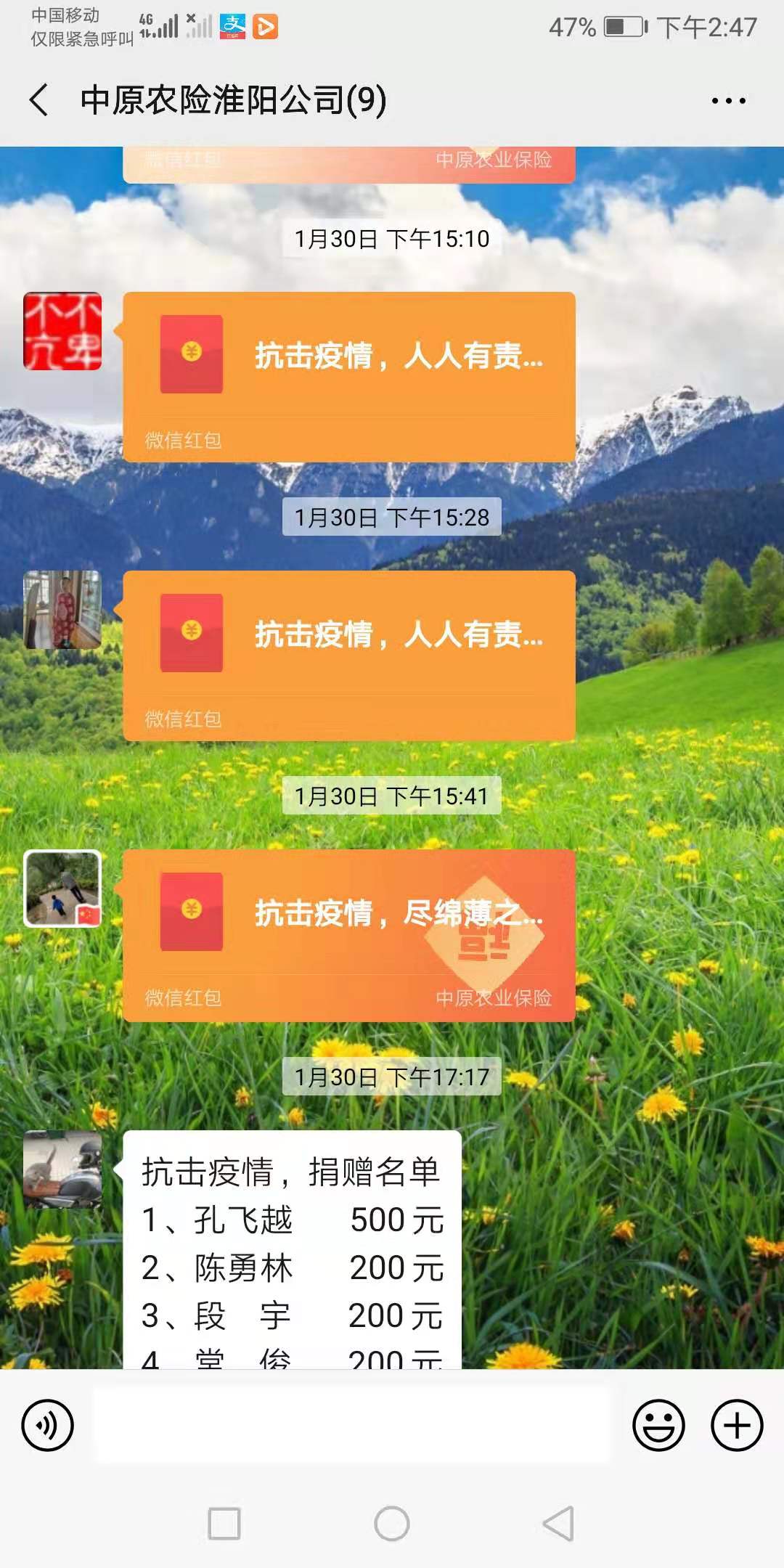
Task: Focus the message text field
Action: pyautogui.click(x=352, y=1425)
